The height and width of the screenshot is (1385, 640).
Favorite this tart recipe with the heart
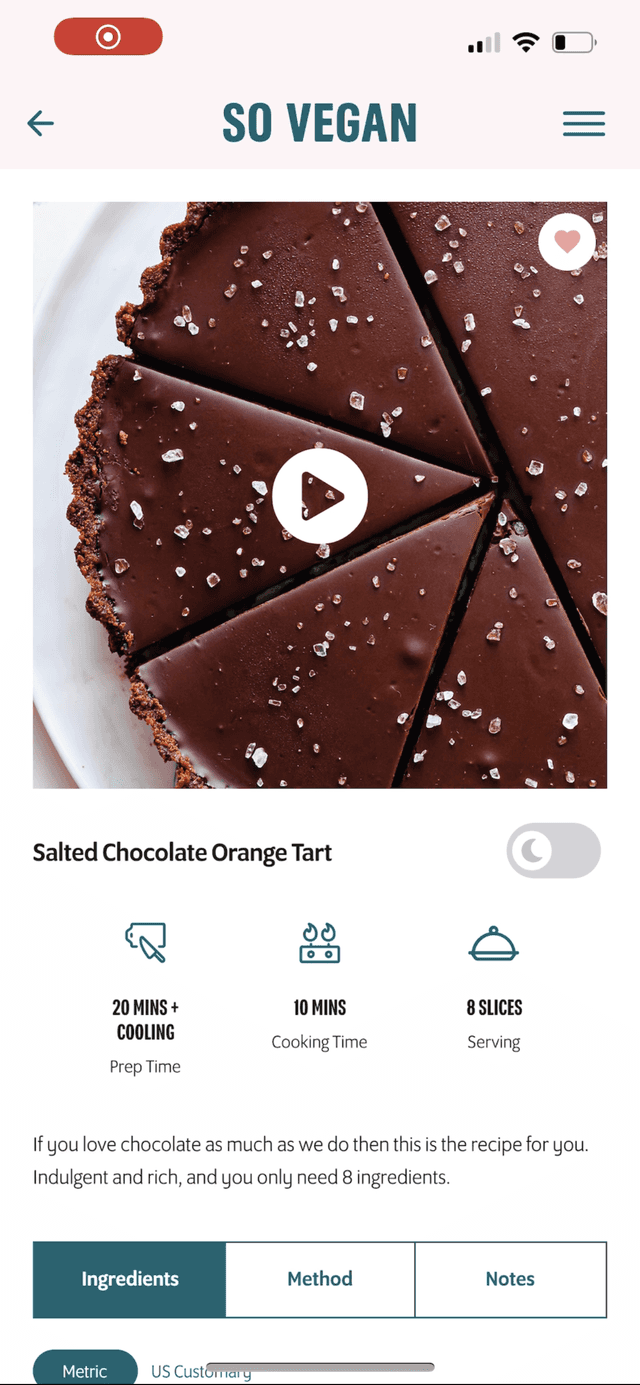pos(567,241)
